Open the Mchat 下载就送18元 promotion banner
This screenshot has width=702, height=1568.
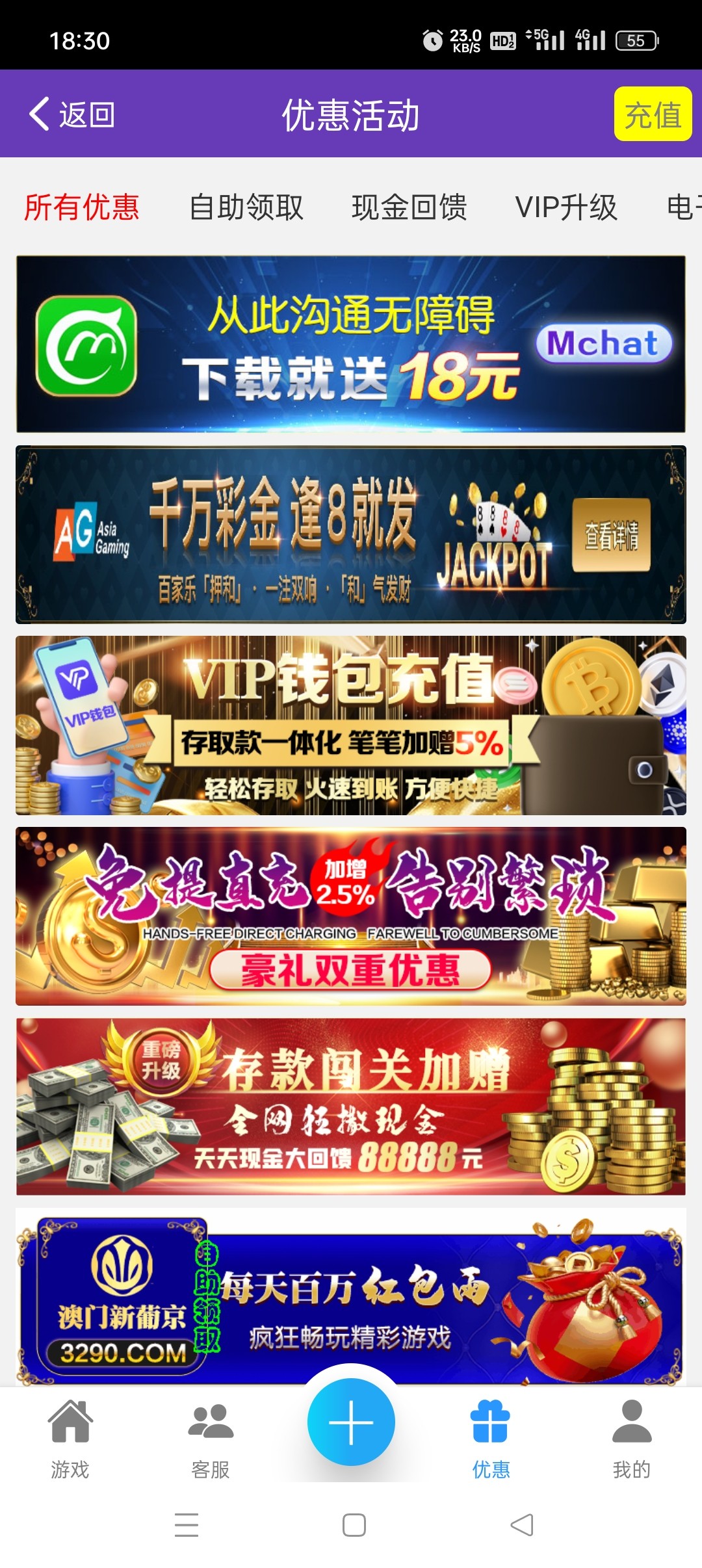(x=351, y=344)
